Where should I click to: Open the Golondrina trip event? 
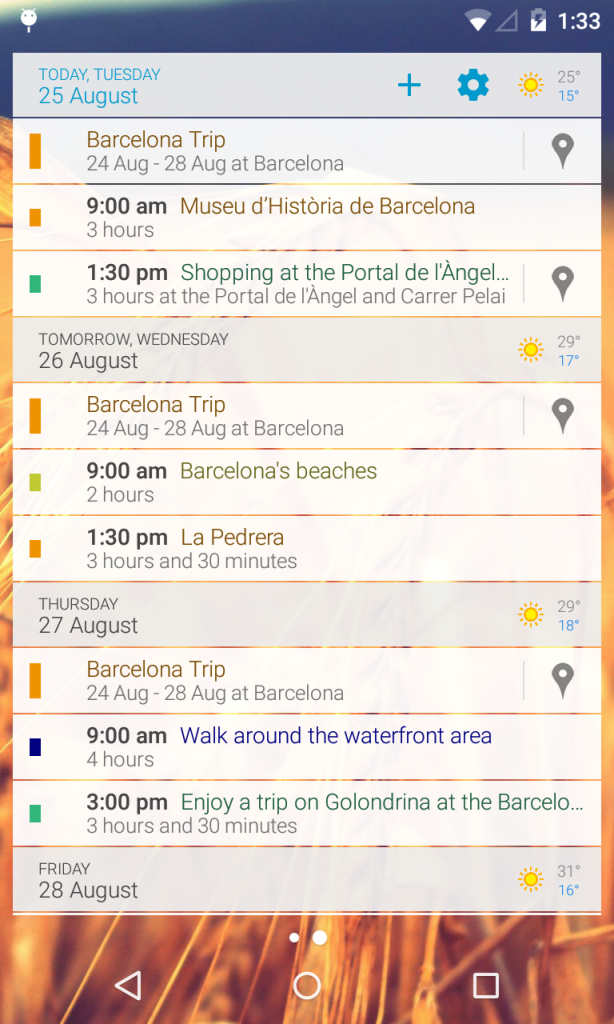(x=307, y=813)
